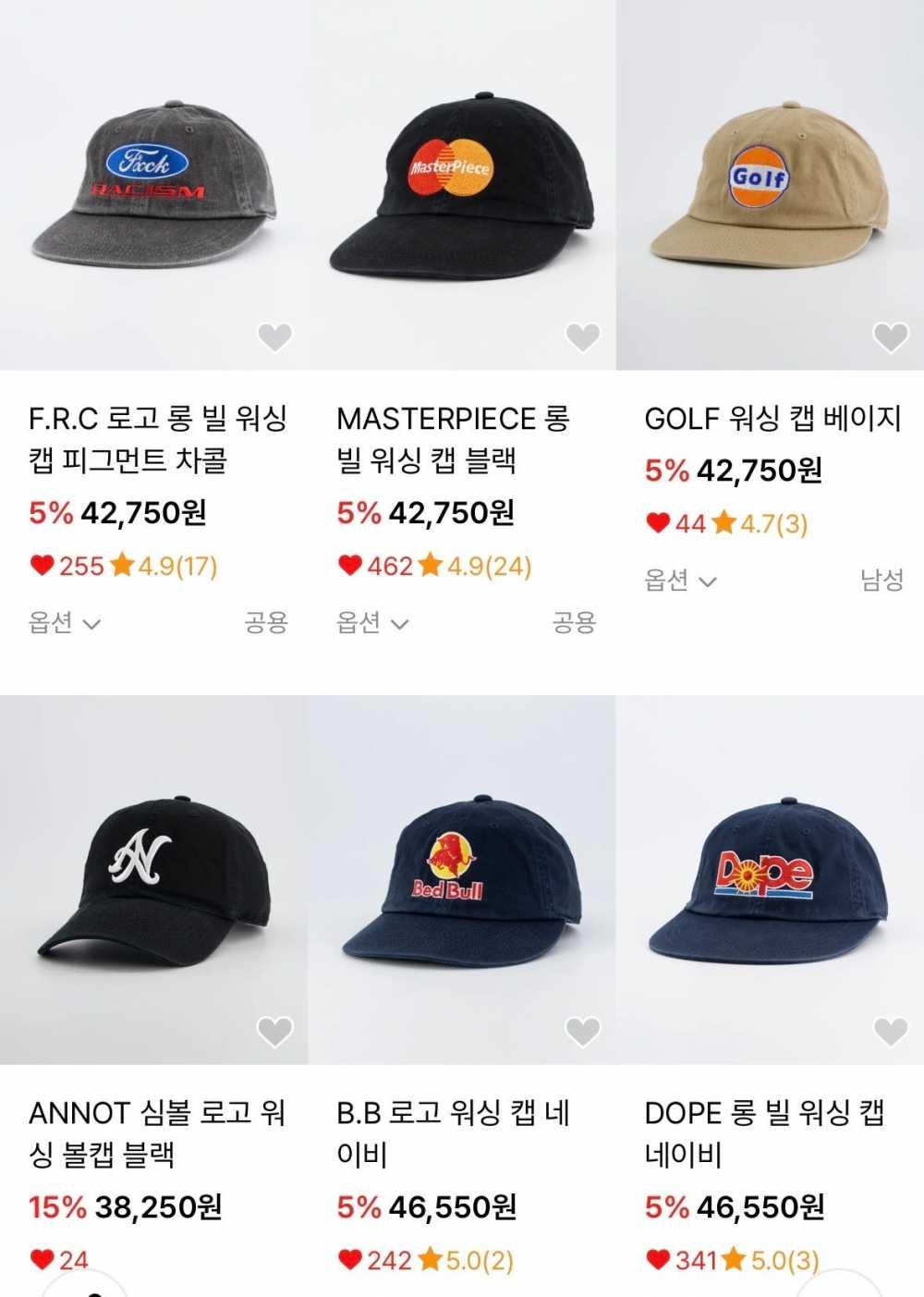Wishlist the DOPE navy cap
This screenshot has width=924, height=1297.
click(x=891, y=1031)
